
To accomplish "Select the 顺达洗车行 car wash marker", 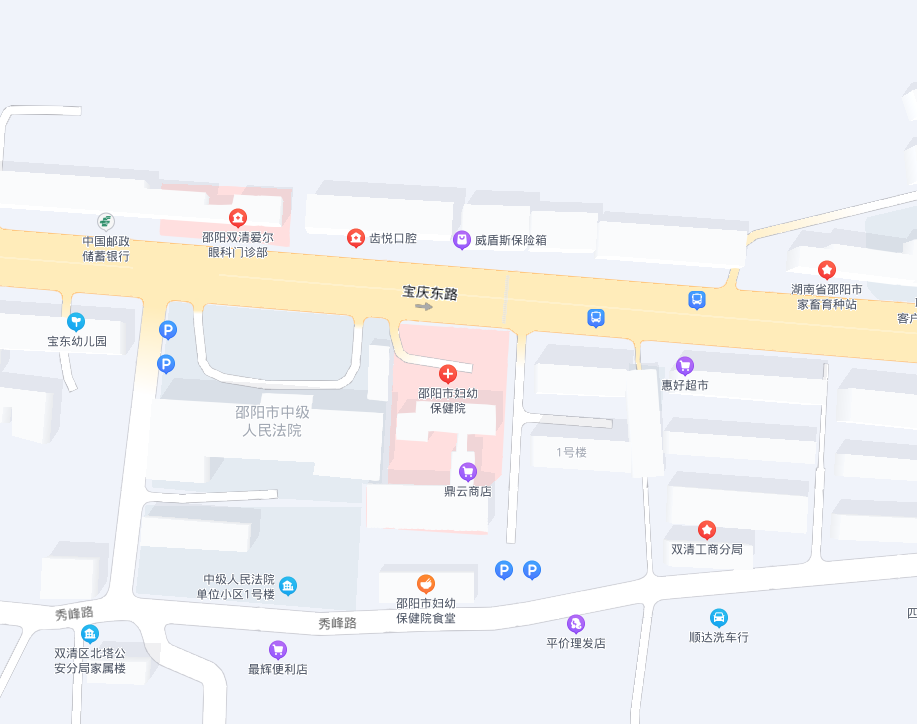I will pyautogui.click(x=719, y=618).
